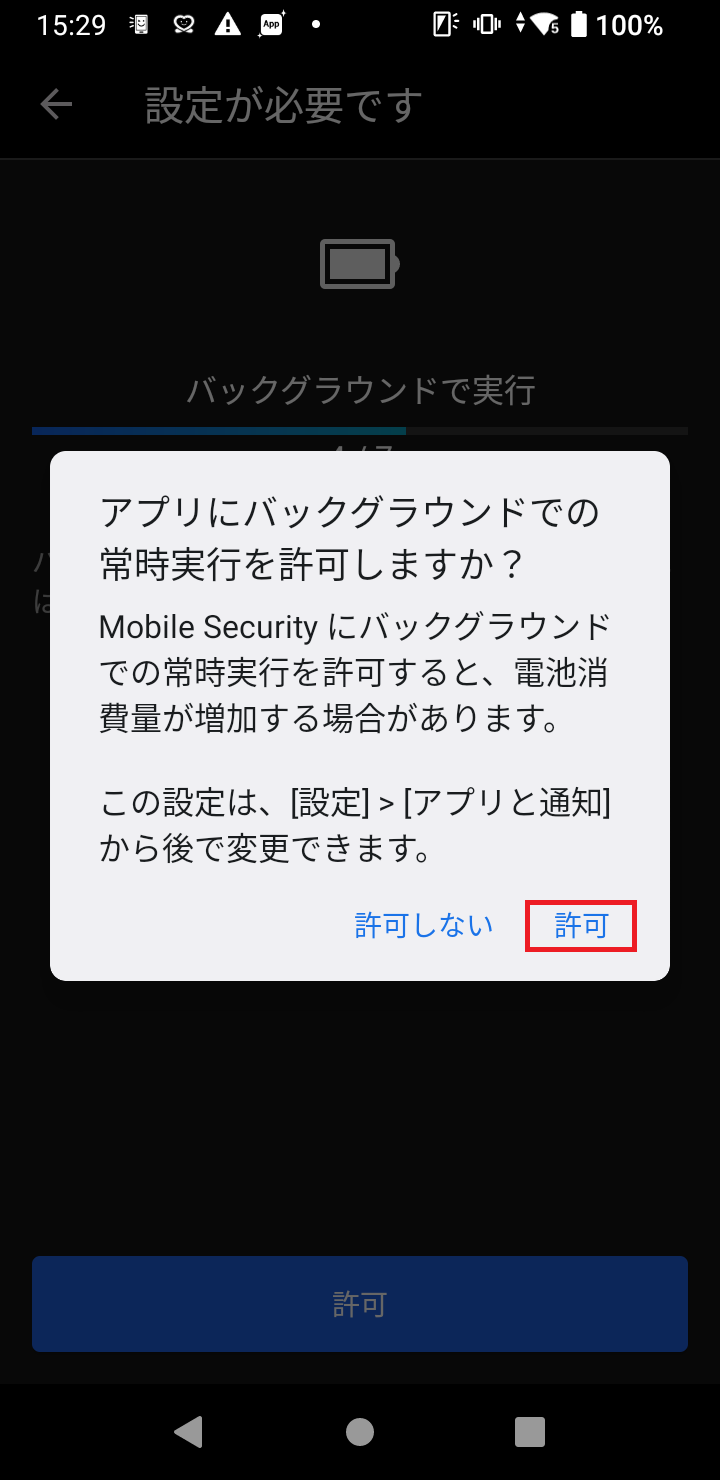Tap the system back navigation button

point(189,1432)
